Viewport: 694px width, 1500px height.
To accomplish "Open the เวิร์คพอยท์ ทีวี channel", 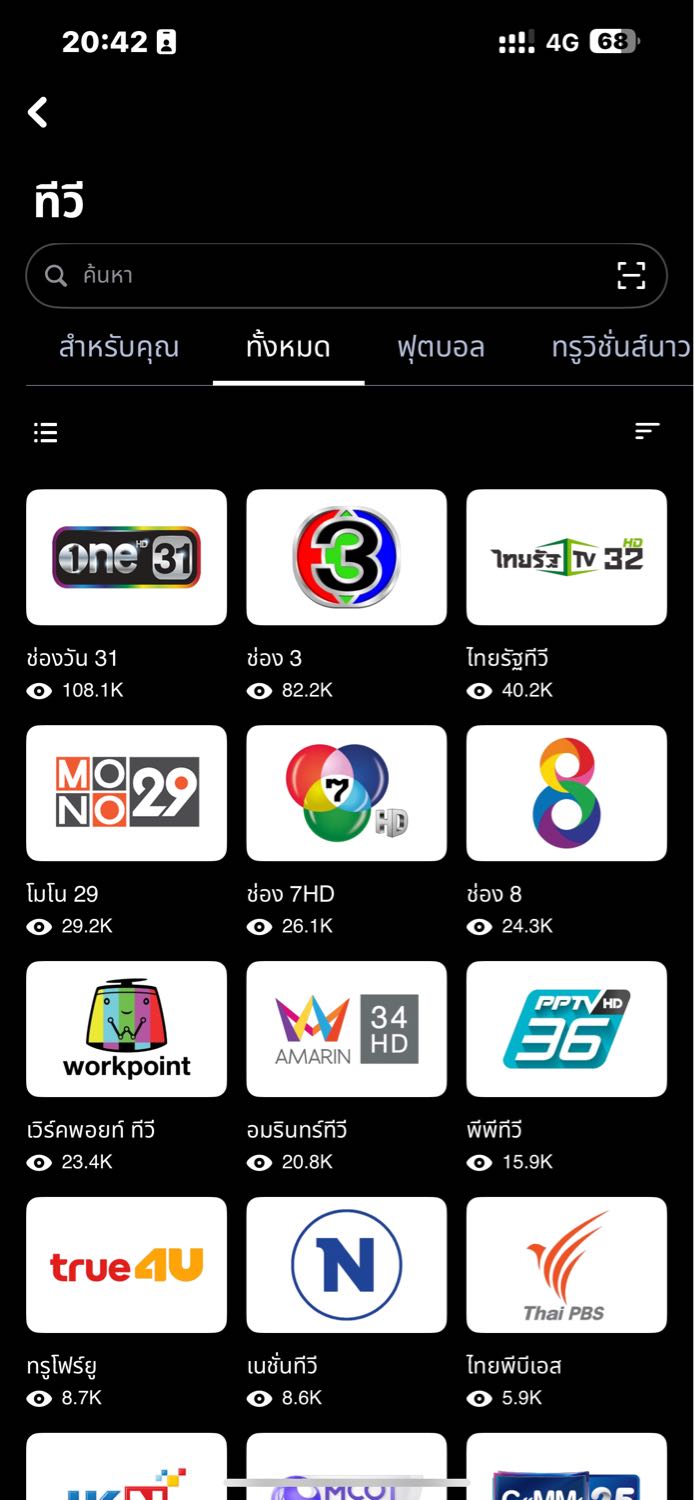I will tap(126, 1029).
